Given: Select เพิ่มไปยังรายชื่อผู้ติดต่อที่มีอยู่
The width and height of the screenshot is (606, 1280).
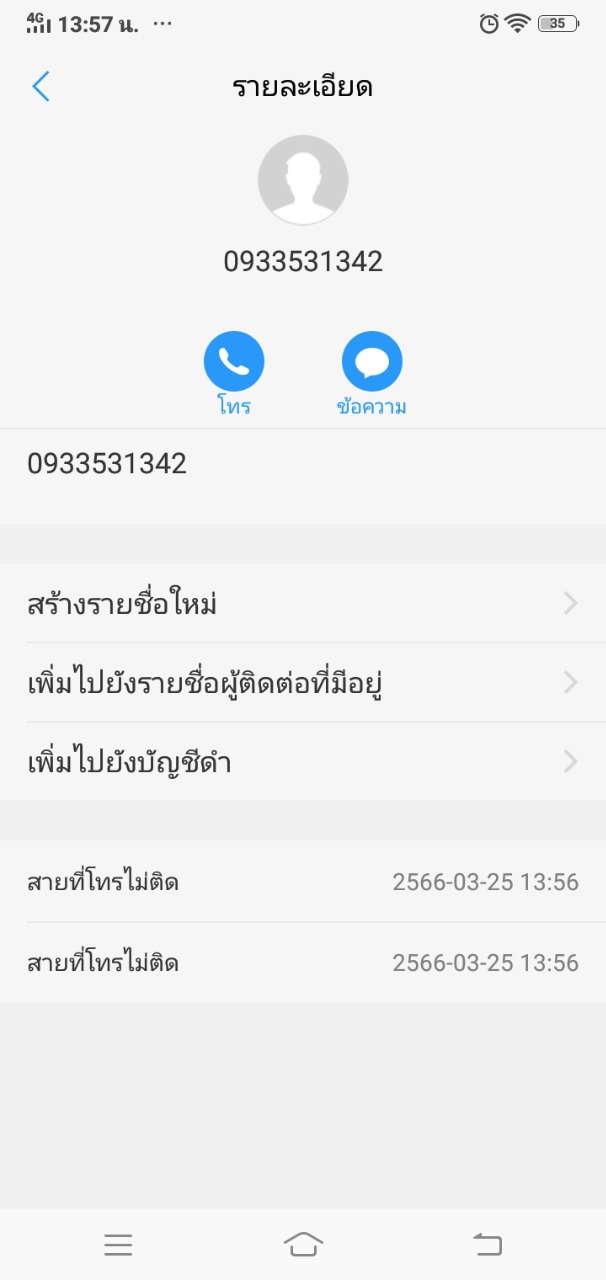Looking at the screenshot, I should (x=302, y=683).
